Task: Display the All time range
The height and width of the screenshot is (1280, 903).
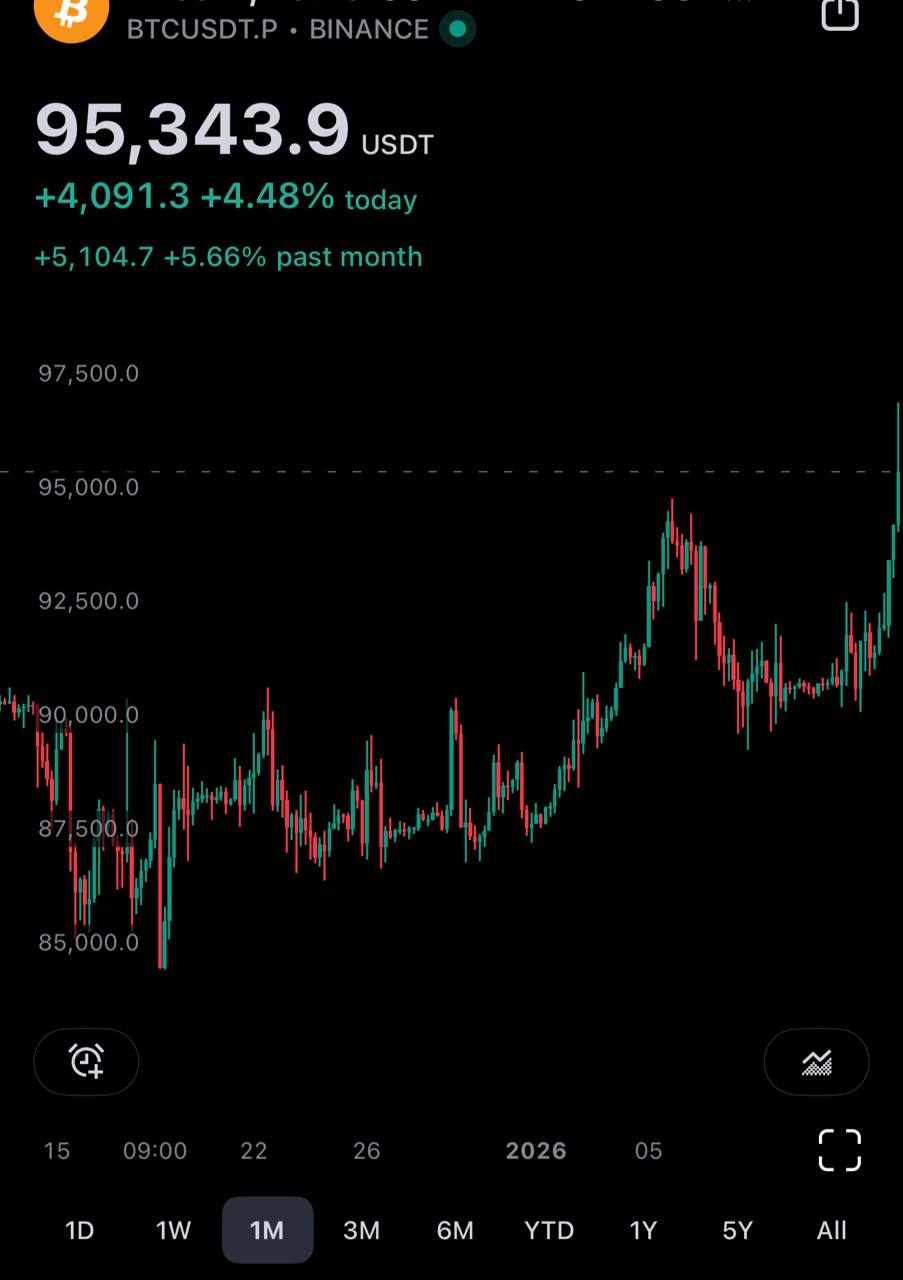Action: 831,1230
